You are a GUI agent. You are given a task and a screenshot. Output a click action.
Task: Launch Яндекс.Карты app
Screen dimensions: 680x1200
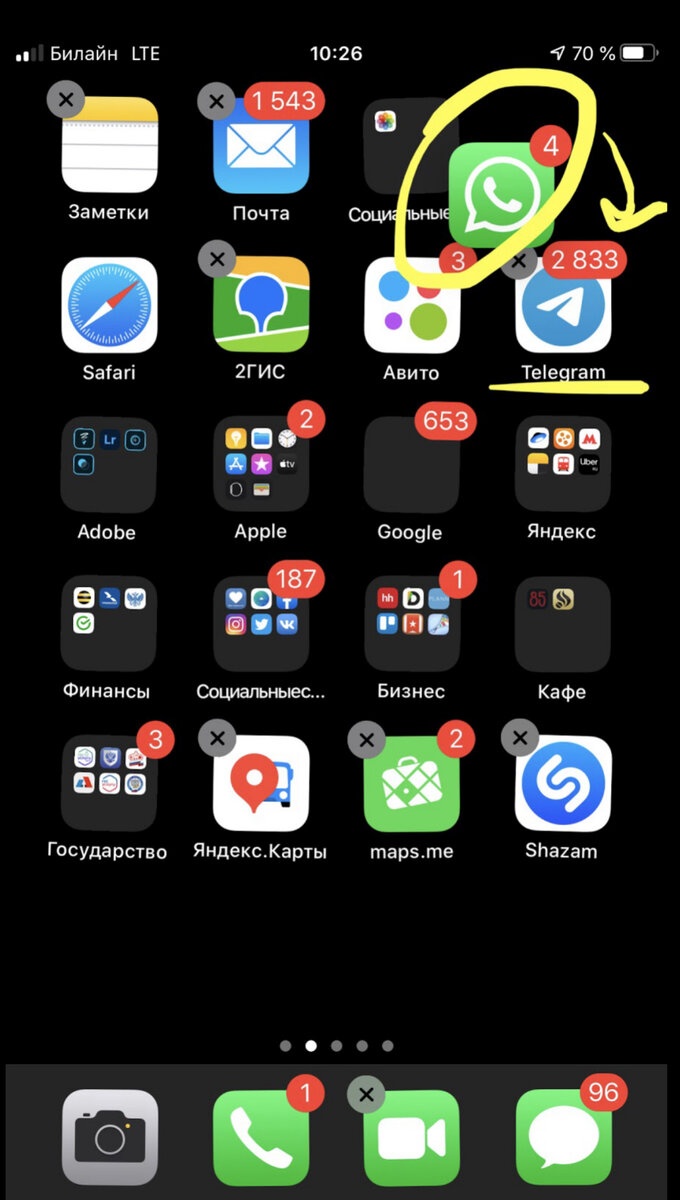click(261, 784)
